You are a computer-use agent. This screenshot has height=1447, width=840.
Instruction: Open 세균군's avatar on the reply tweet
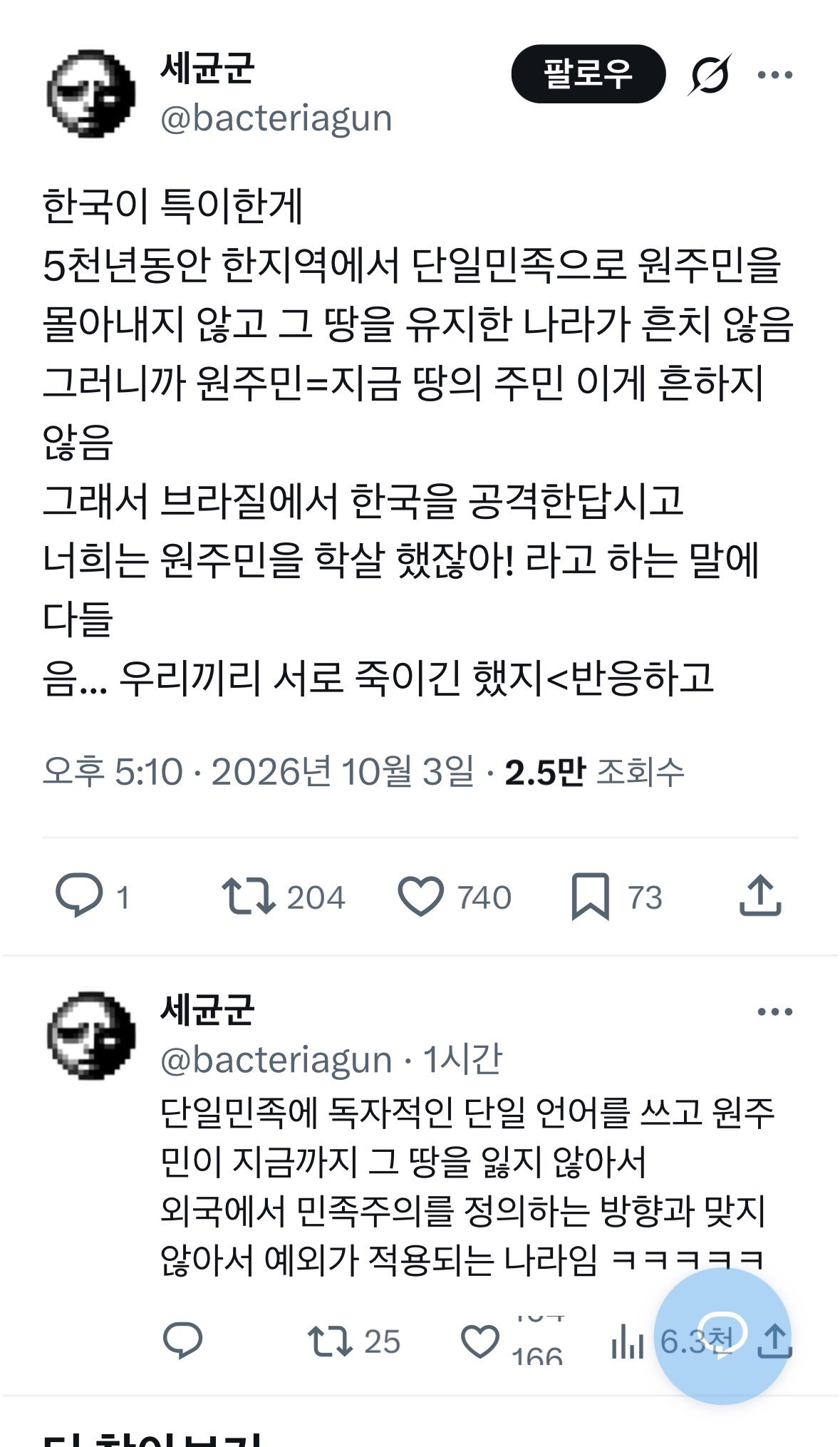[90, 1035]
